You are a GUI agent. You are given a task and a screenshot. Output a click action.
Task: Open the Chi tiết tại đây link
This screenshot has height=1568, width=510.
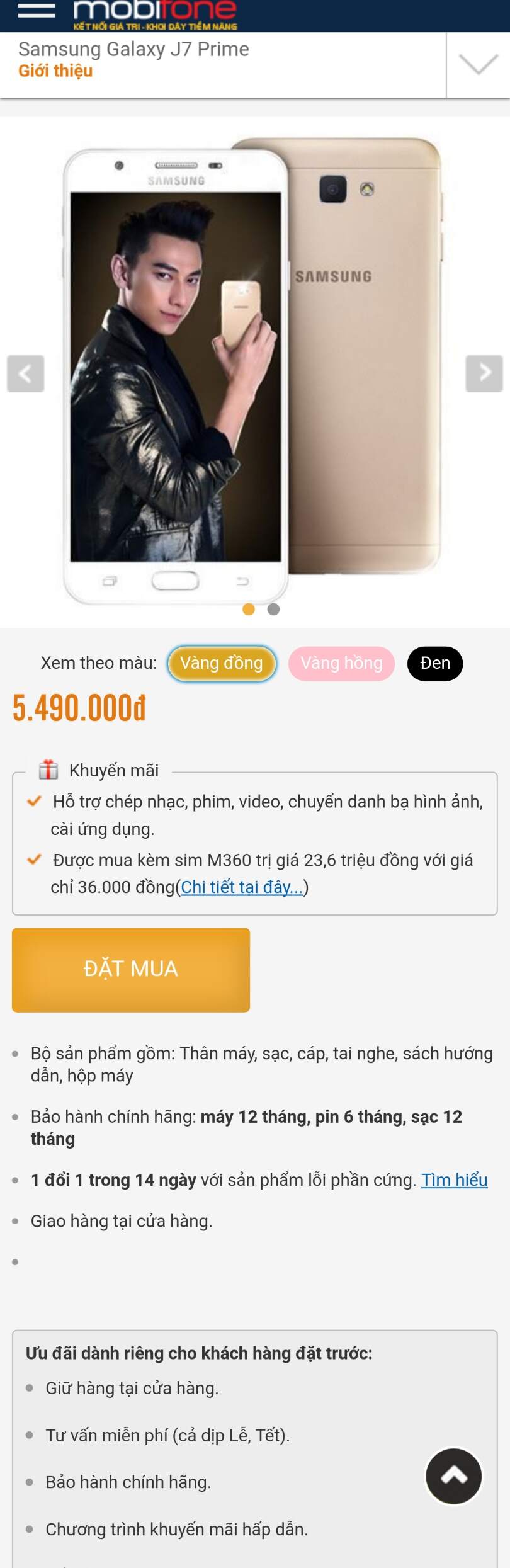[x=242, y=887]
